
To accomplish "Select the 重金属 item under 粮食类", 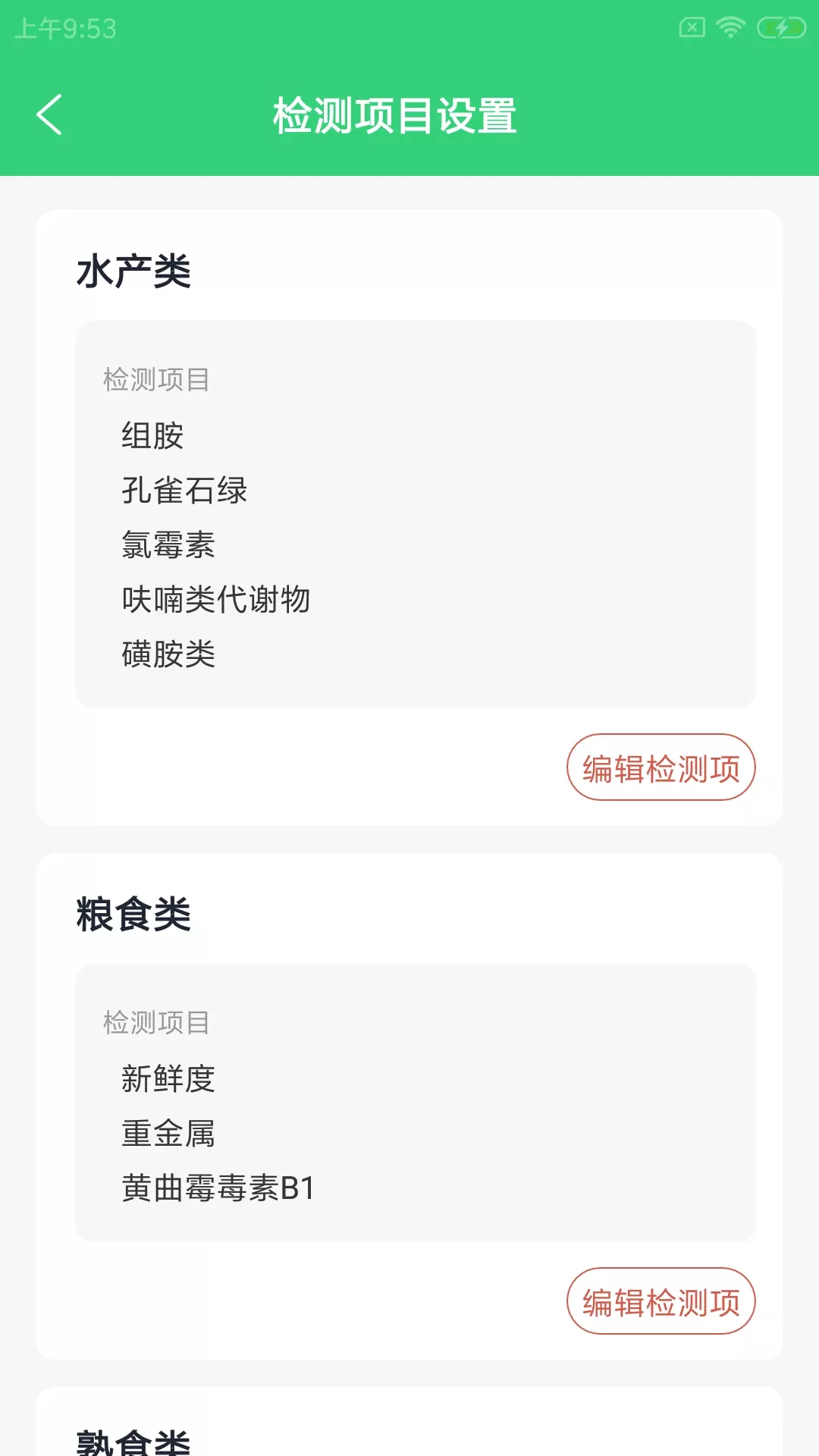I will pyautogui.click(x=168, y=1134).
